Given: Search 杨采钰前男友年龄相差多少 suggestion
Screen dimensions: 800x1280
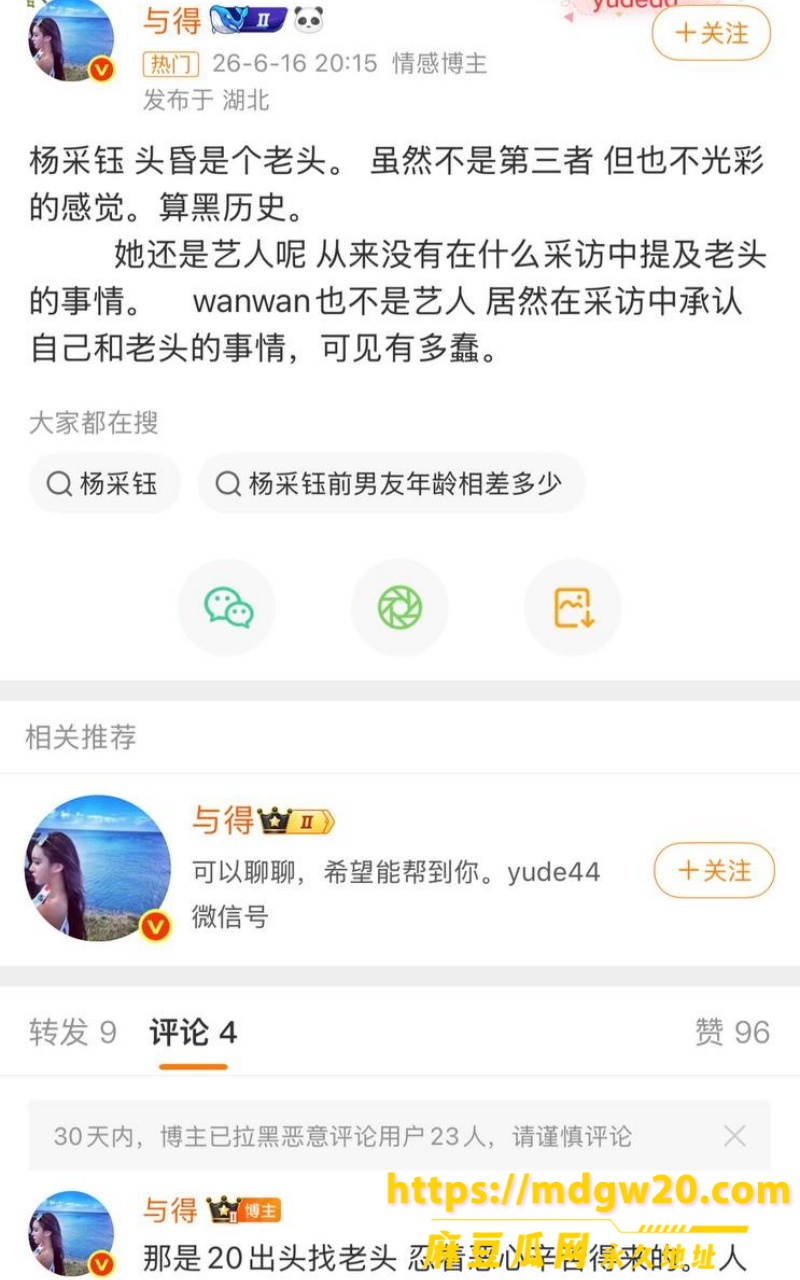Looking at the screenshot, I should pos(391,484).
